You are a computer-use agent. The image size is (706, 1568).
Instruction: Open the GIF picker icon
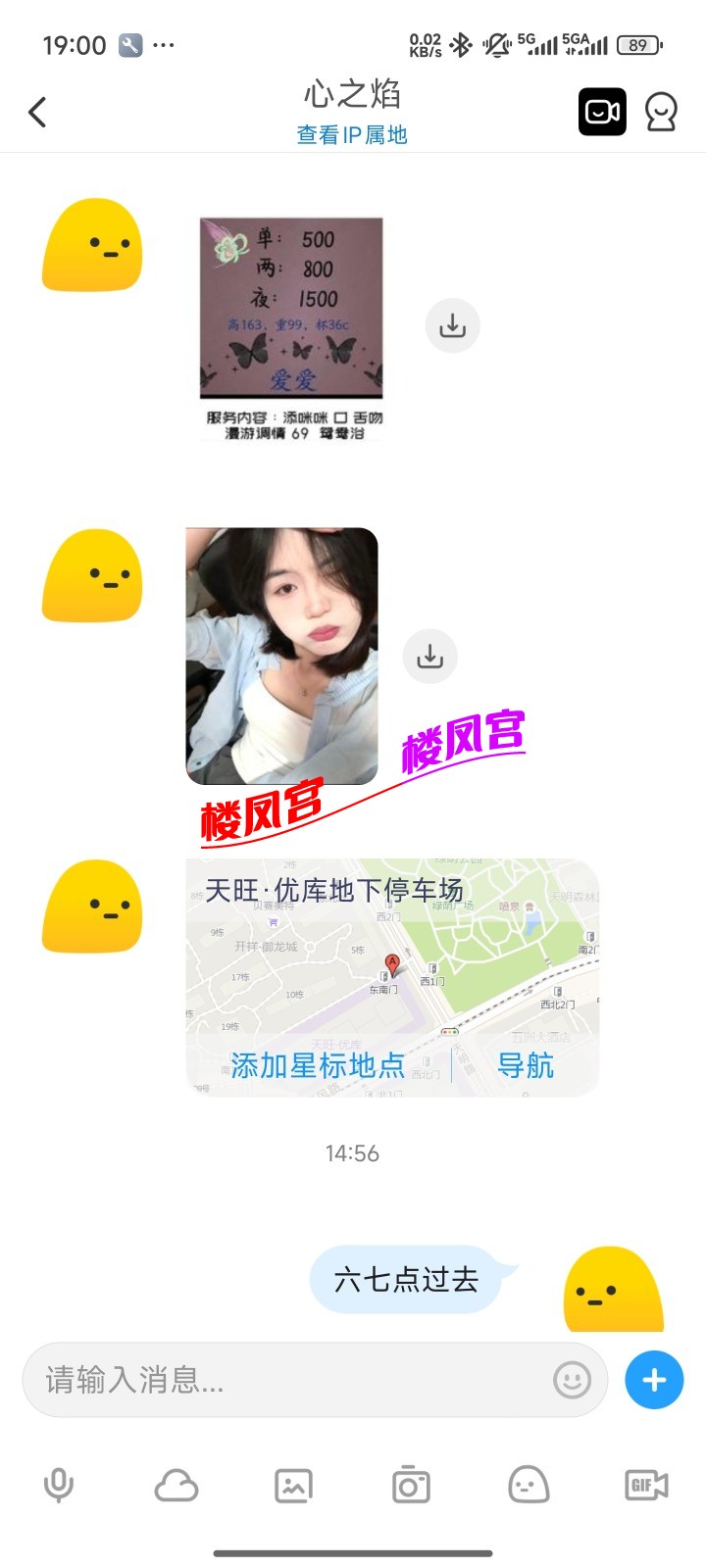pos(644,1484)
